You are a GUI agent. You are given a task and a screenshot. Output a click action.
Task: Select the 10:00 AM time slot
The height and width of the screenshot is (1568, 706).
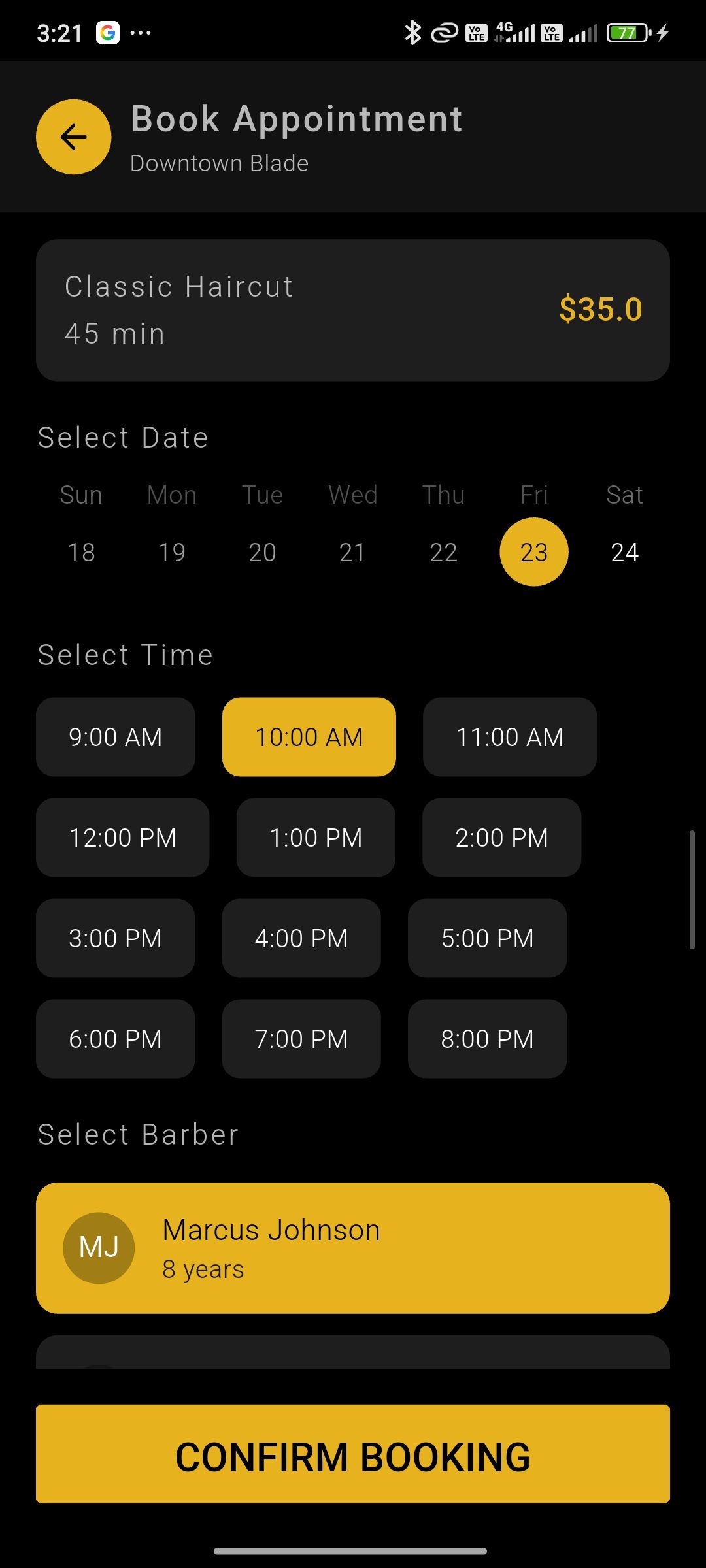coord(309,737)
